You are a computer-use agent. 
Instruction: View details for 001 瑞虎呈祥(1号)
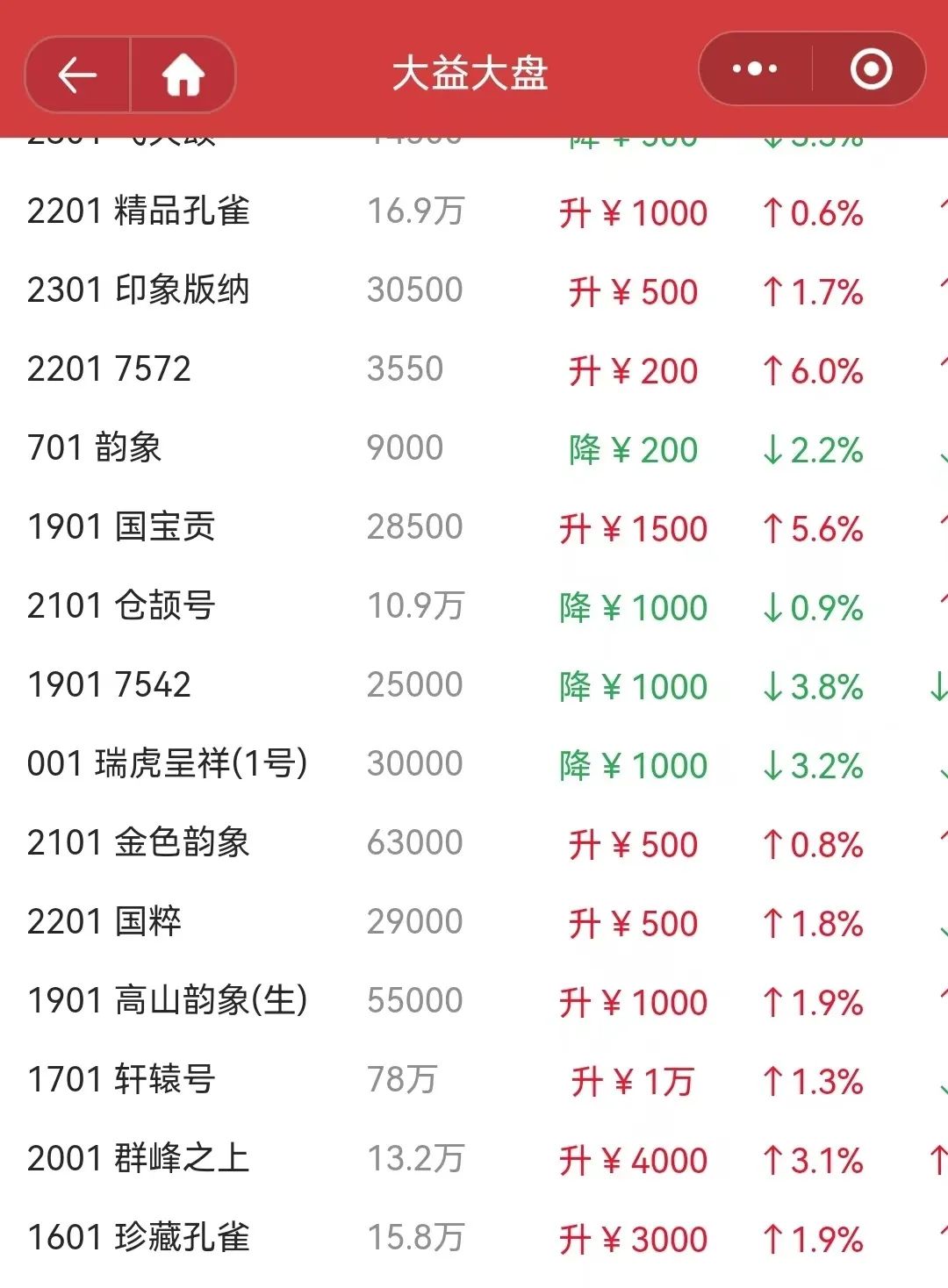(474, 764)
